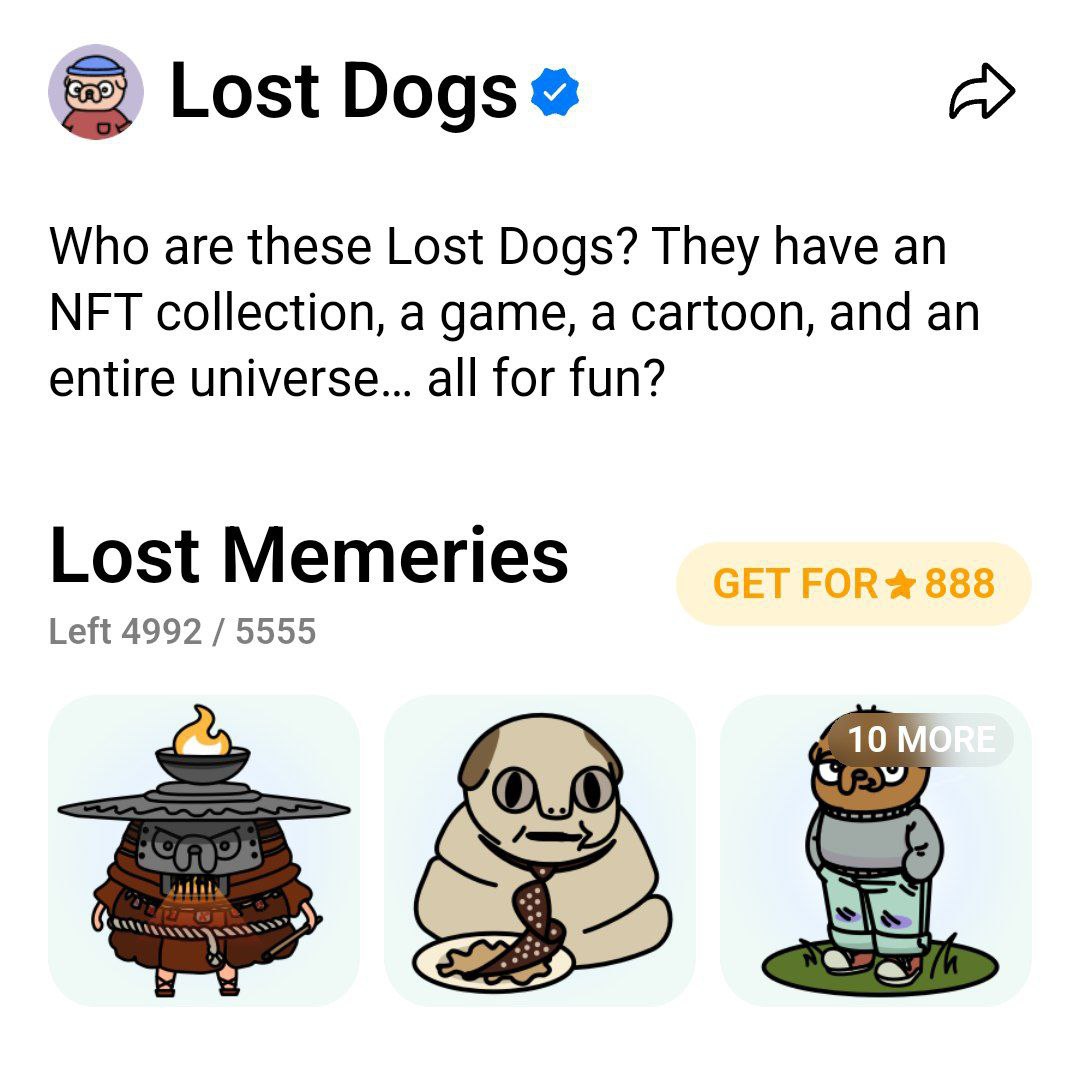Open the Lost Dogs profile avatar
Viewport: 1080px width, 1074px height.
tap(96, 92)
